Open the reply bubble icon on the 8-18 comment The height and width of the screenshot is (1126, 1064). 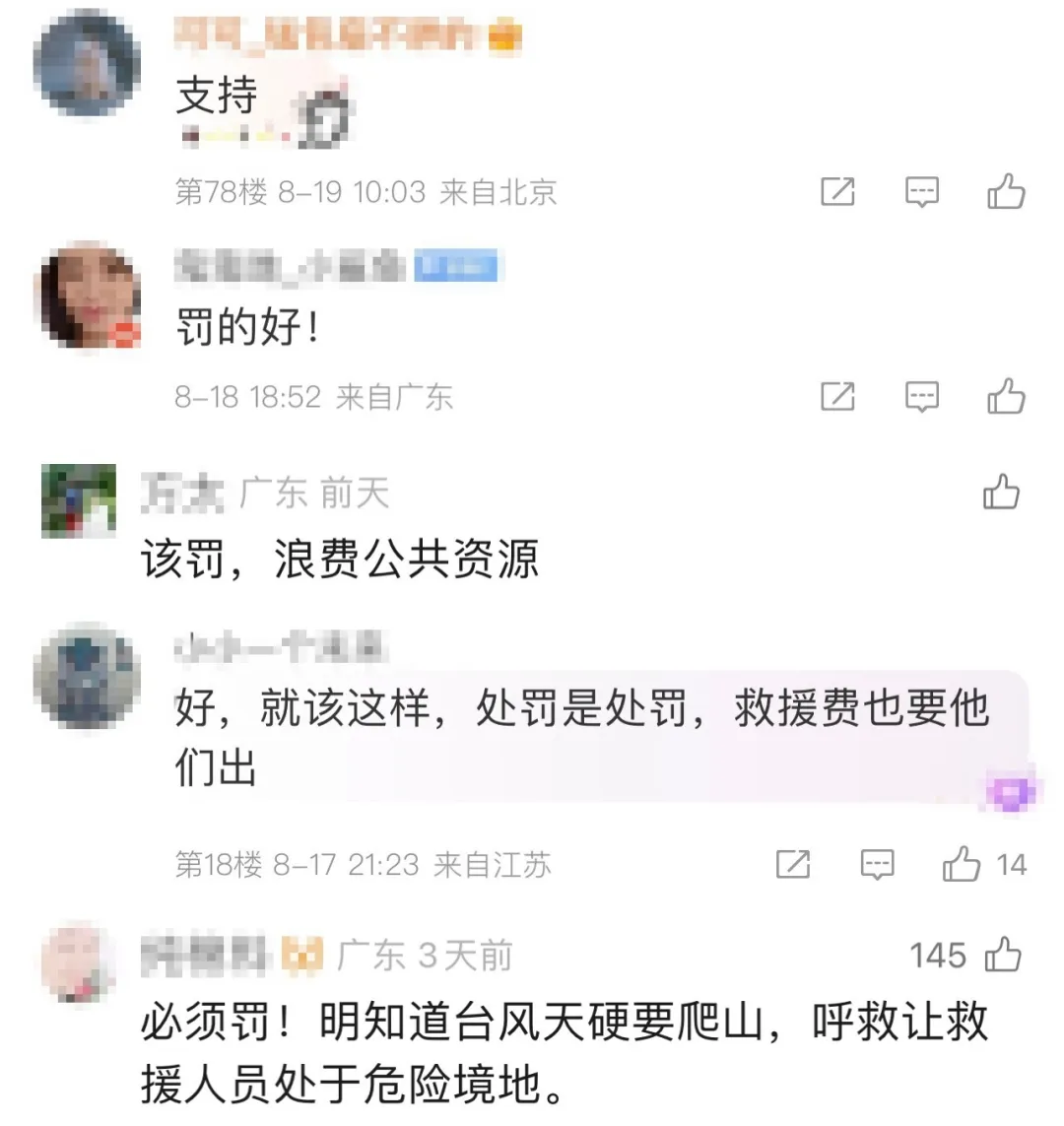coord(921,397)
